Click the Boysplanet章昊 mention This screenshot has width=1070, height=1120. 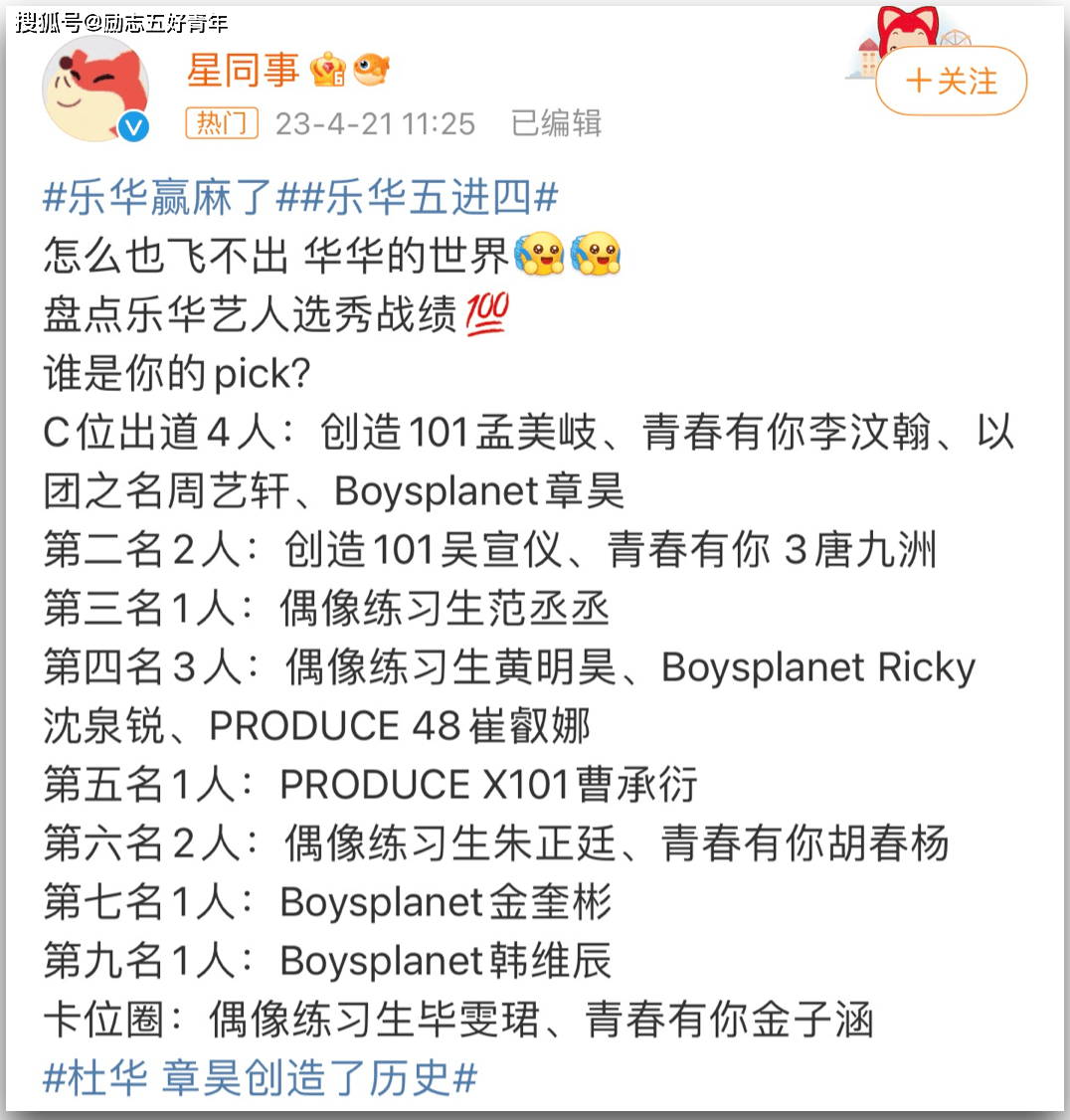[x=480, y=490]
